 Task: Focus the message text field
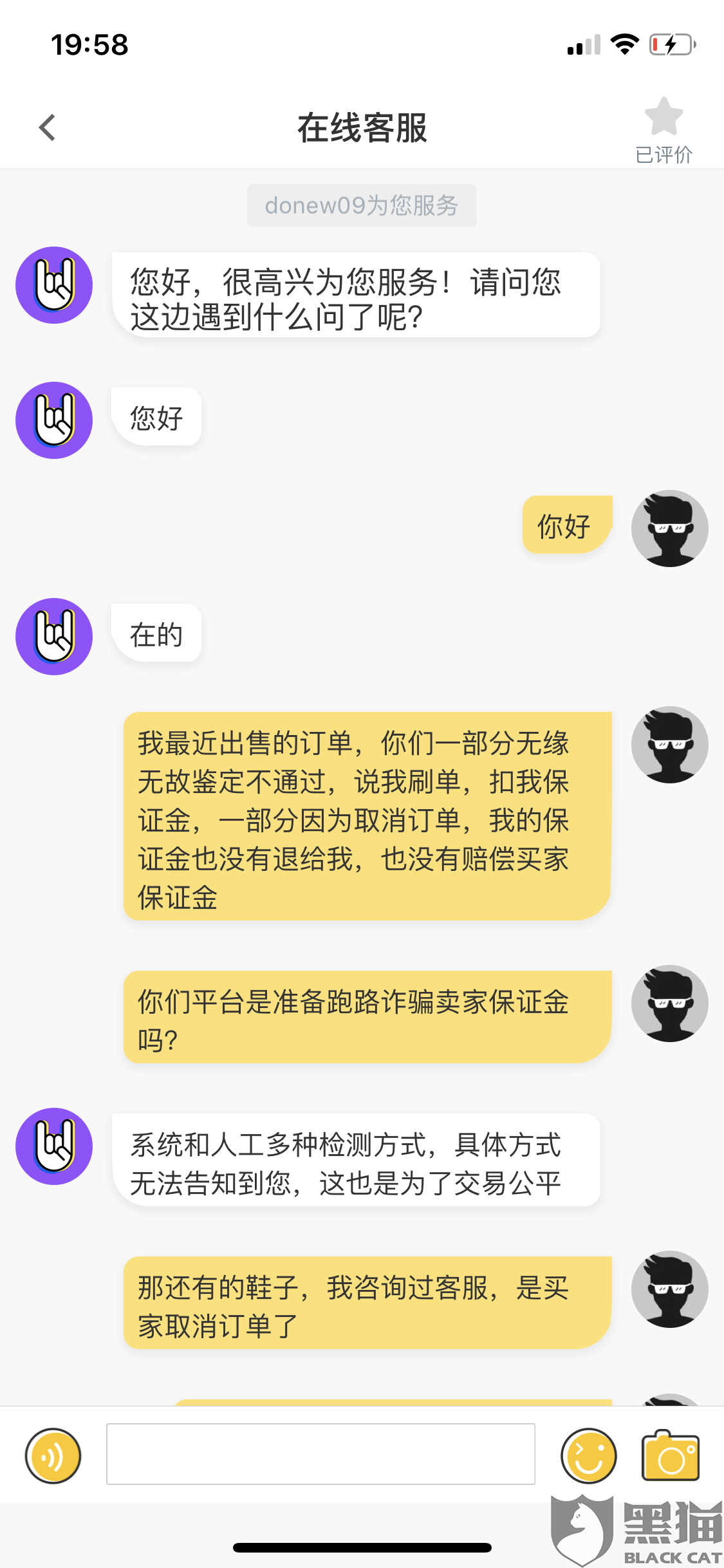coord(320,1454)
